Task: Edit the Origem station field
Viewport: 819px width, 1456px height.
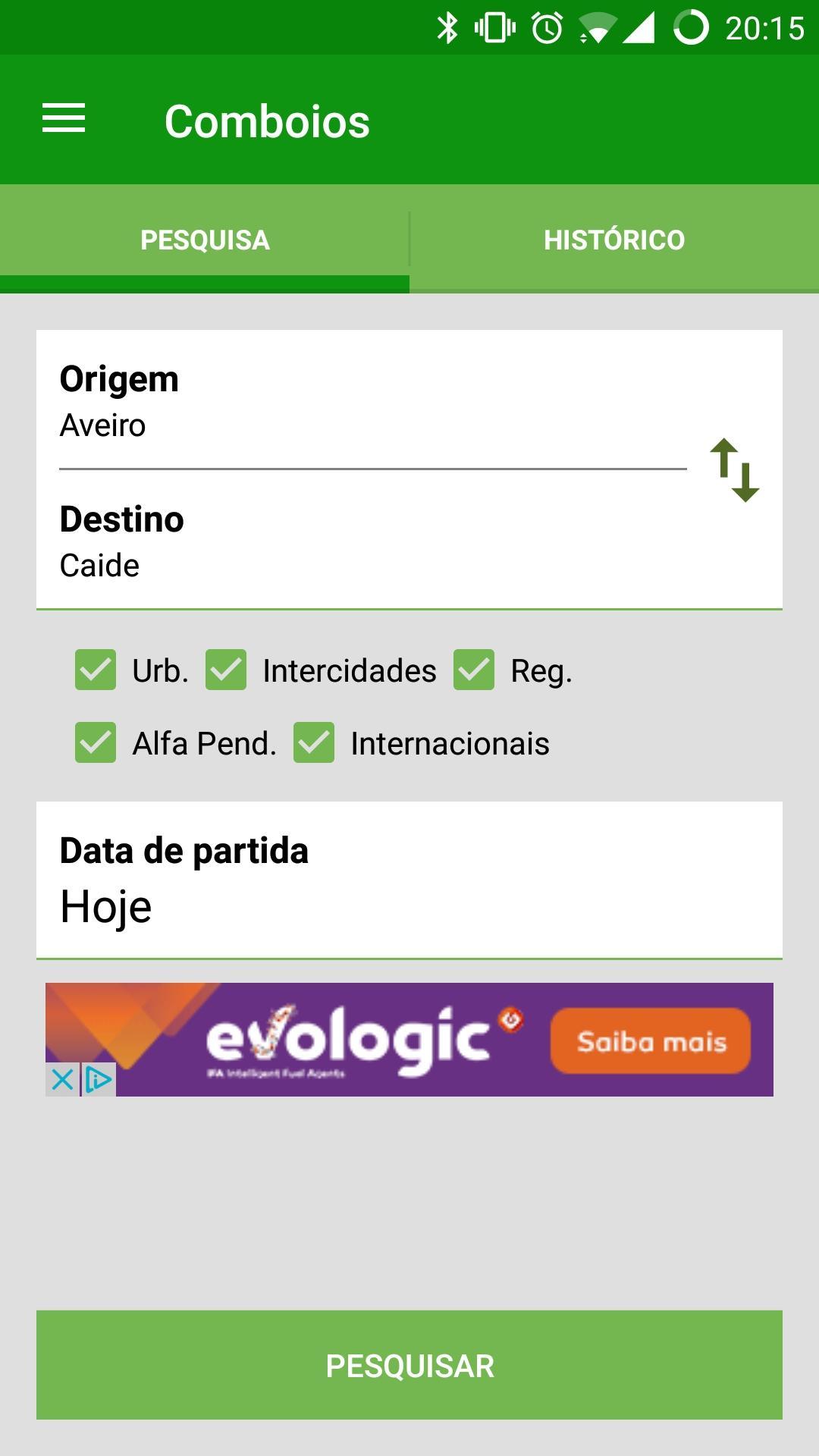Action: pyautogui.click(x=372, y=402)
